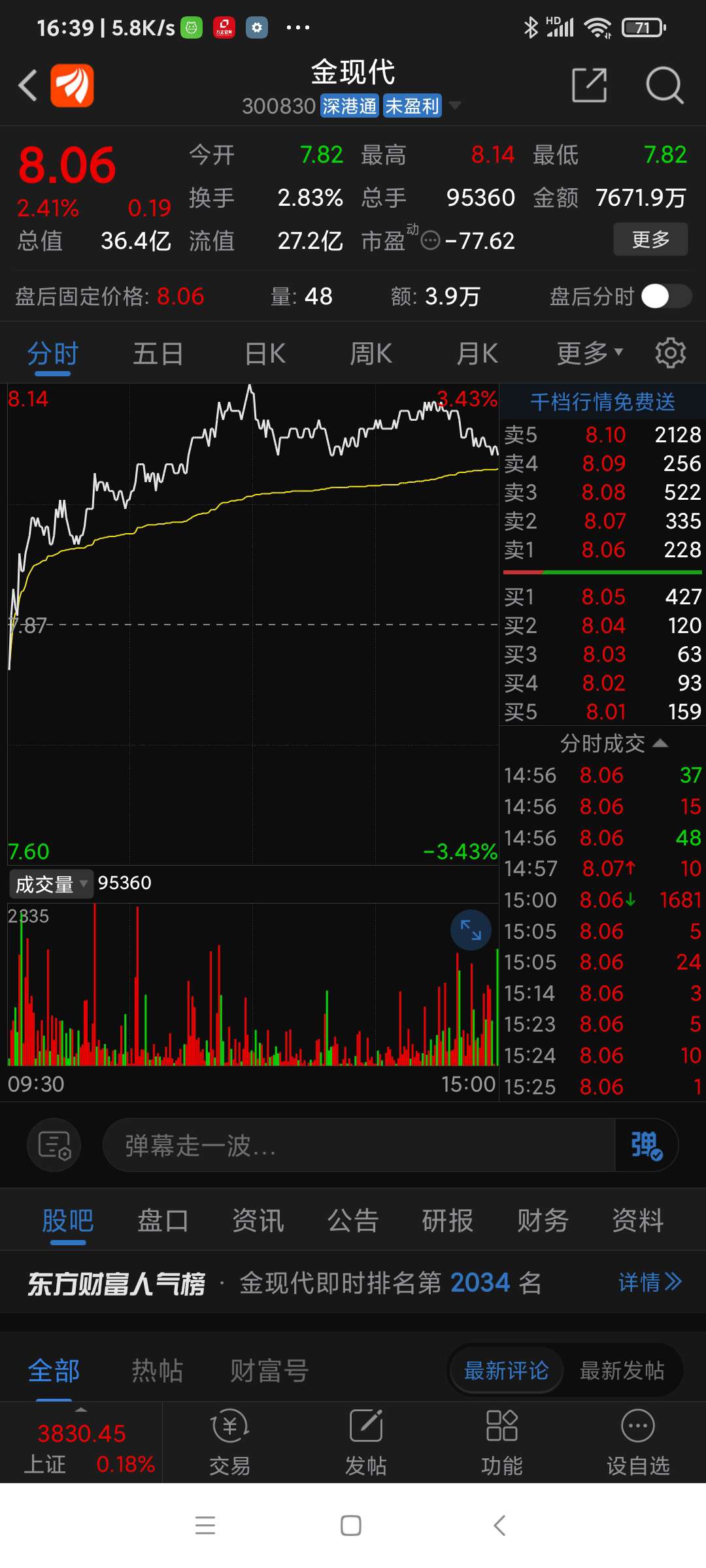Switch to the 盘口 tab
This screenshot has height=1568, width=706.
click(163, 1220)
